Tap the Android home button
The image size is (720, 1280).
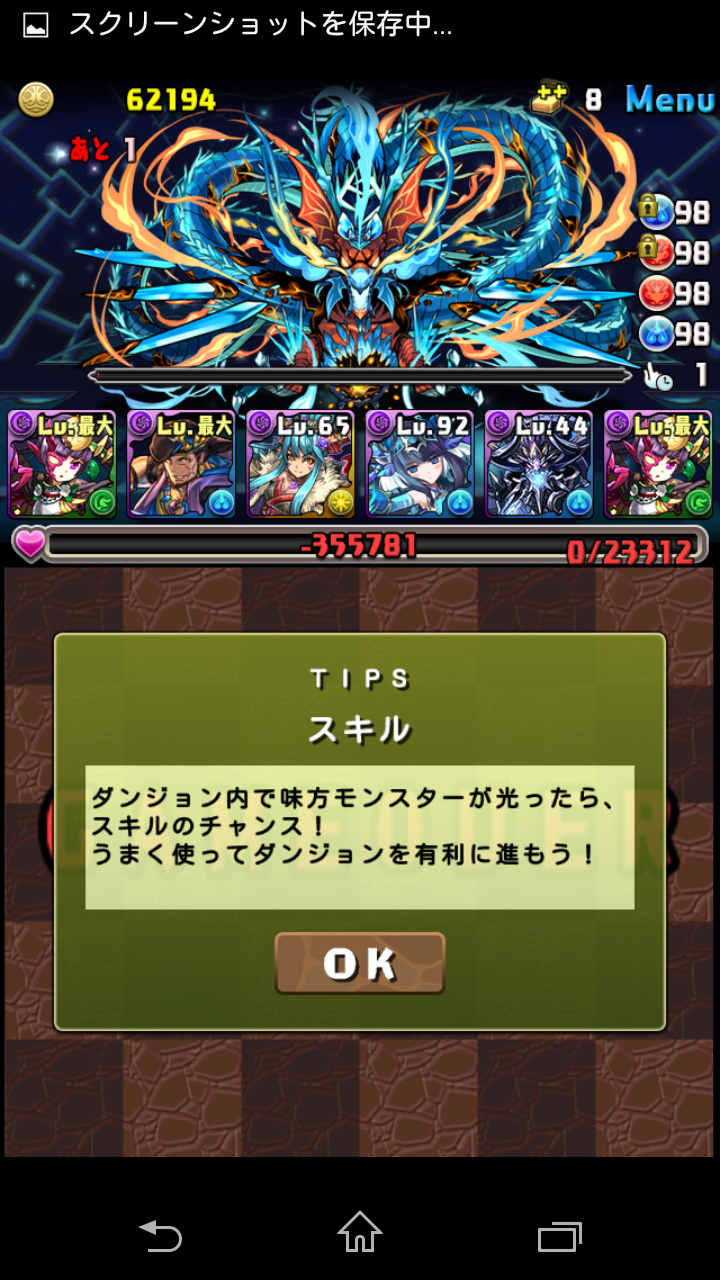click(360, 1234)
